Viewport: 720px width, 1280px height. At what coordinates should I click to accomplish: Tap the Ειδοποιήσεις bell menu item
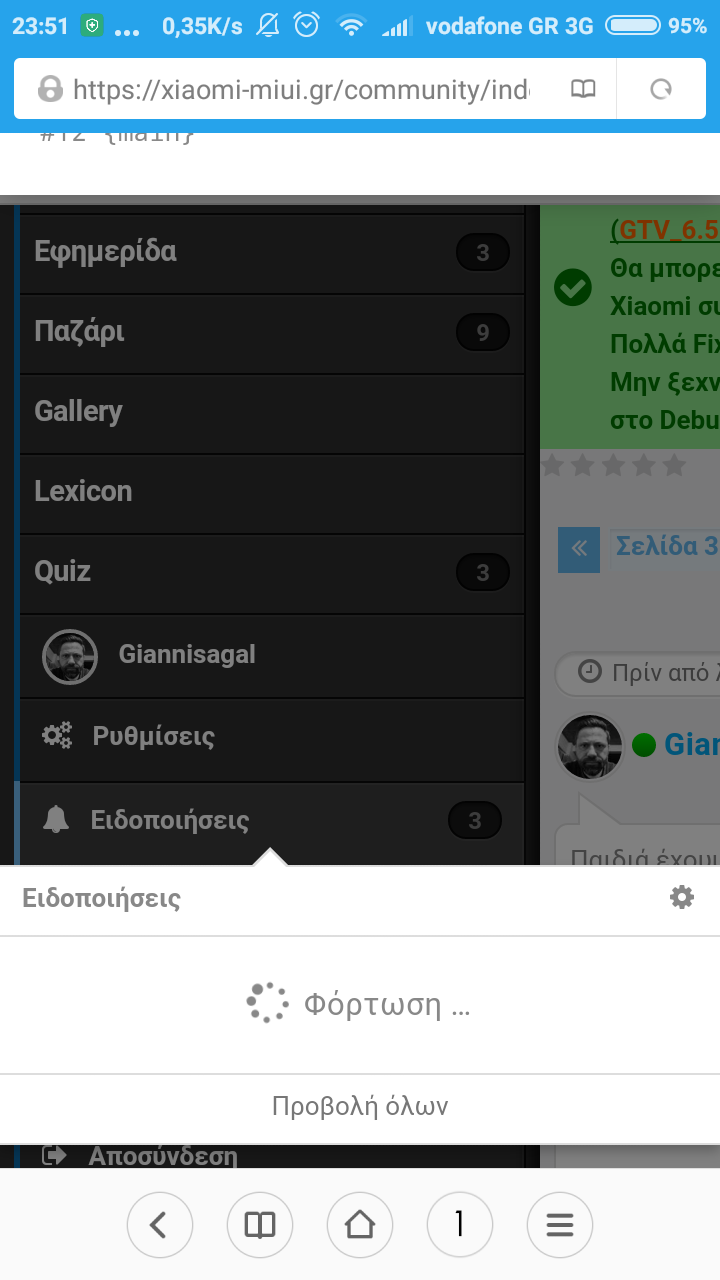169,821
